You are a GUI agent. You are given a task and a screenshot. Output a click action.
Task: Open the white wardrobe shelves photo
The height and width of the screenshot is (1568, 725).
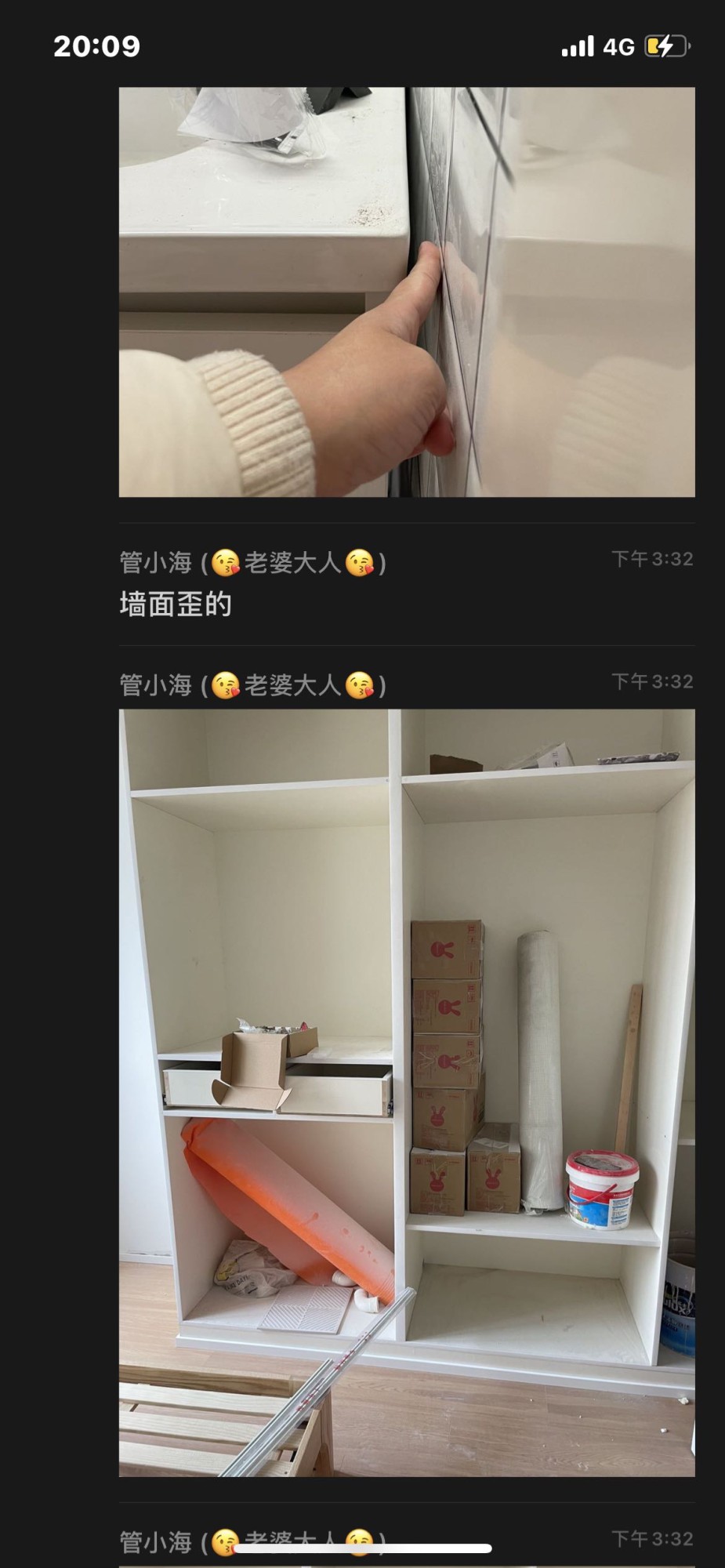(x=407, y=1092)
